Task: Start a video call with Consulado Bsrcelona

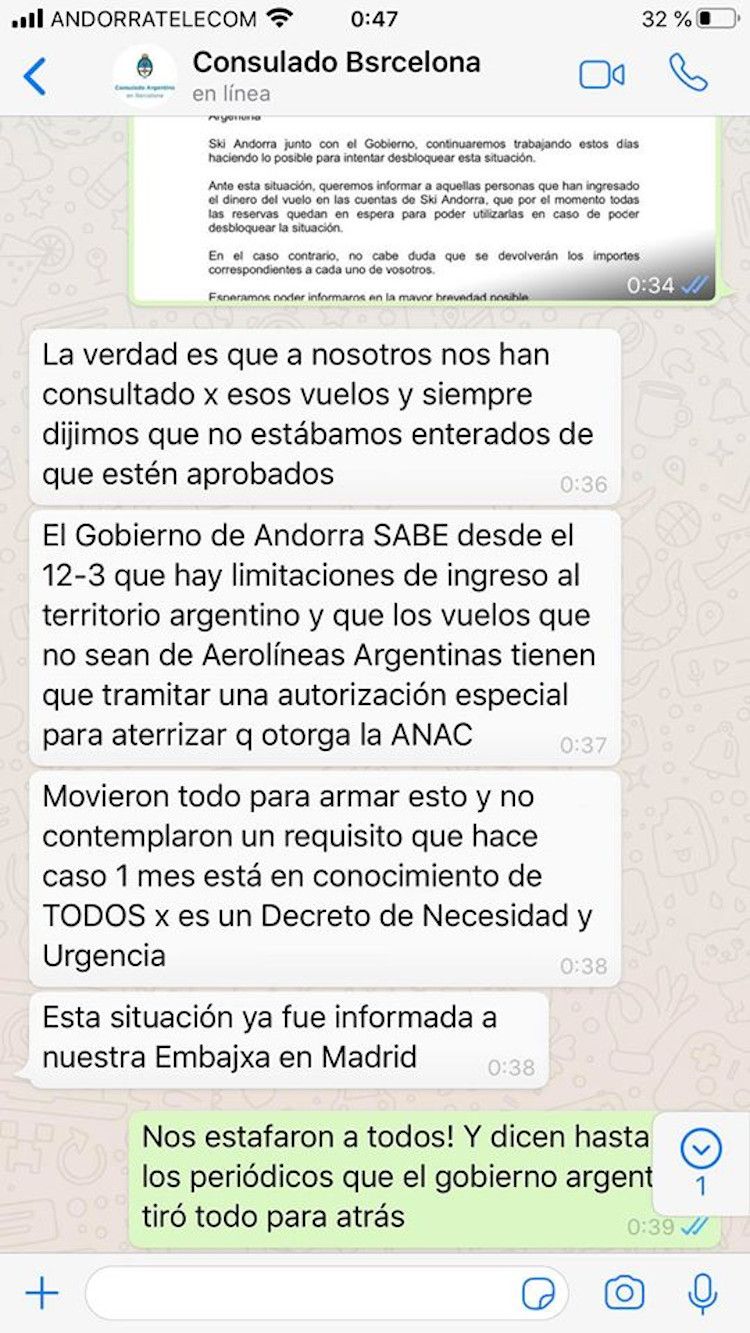Action: click(601, 76)
